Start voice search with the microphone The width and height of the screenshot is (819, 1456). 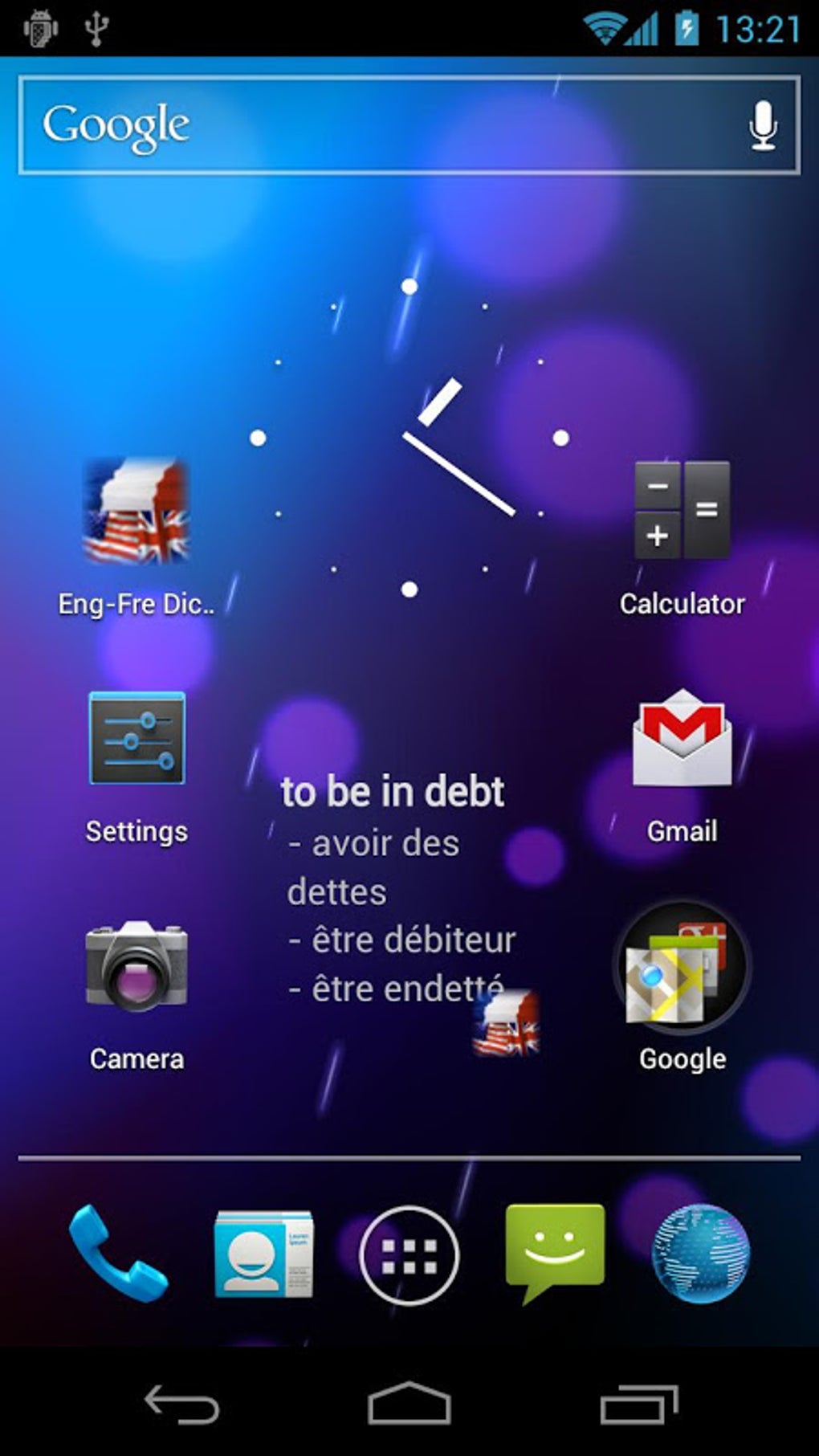click(763, 126)
